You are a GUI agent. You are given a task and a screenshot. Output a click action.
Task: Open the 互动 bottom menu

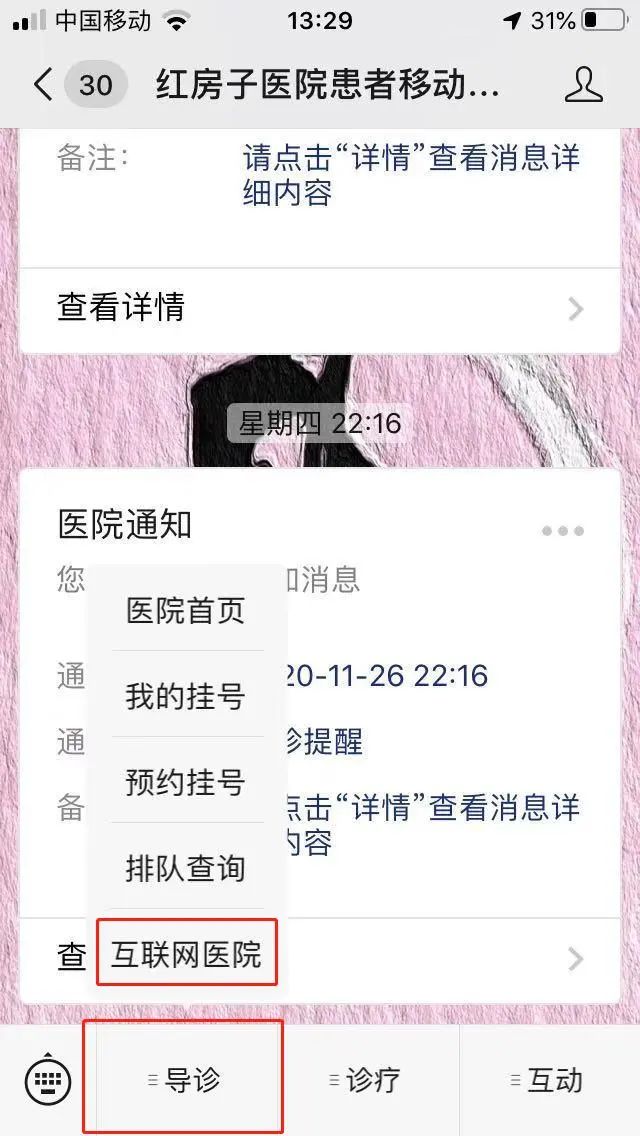[546, 1080]
